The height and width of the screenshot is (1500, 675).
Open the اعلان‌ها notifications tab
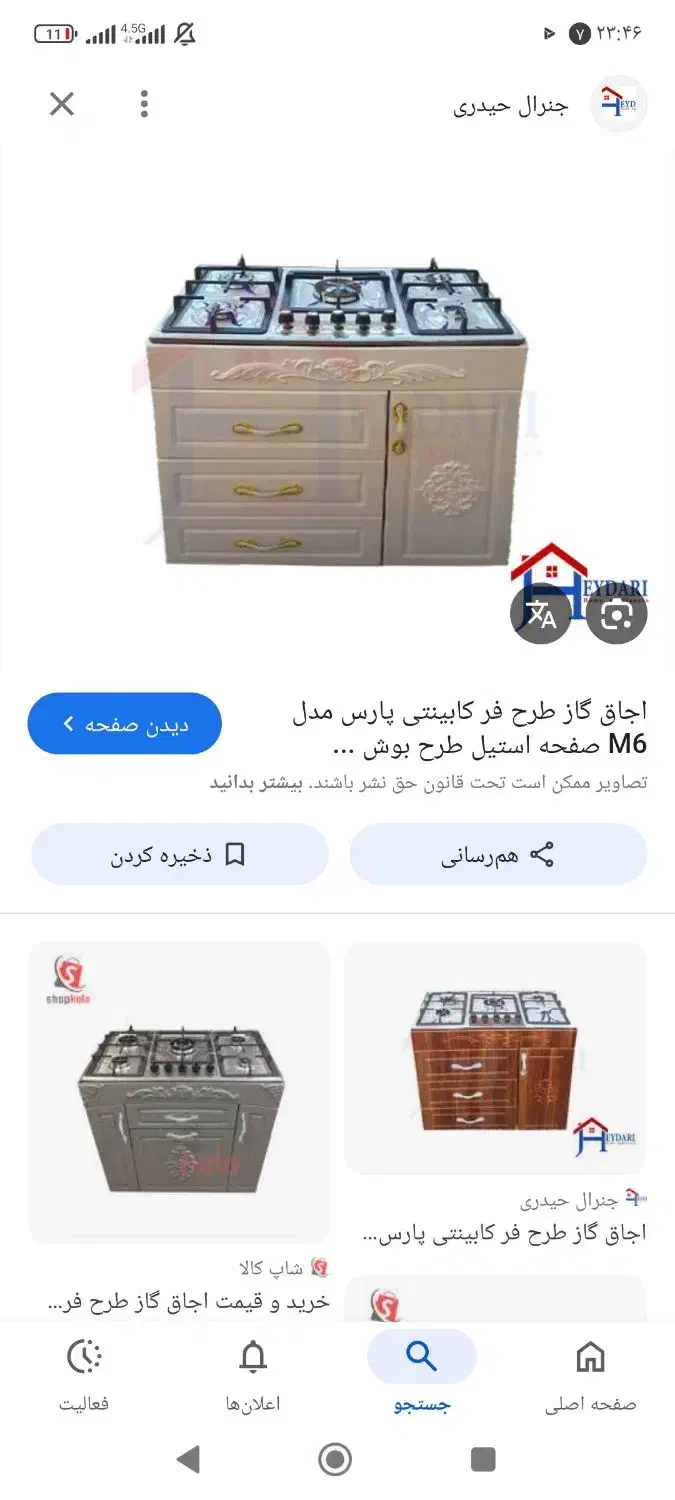pyautogui.click(x=253, y=1377)
